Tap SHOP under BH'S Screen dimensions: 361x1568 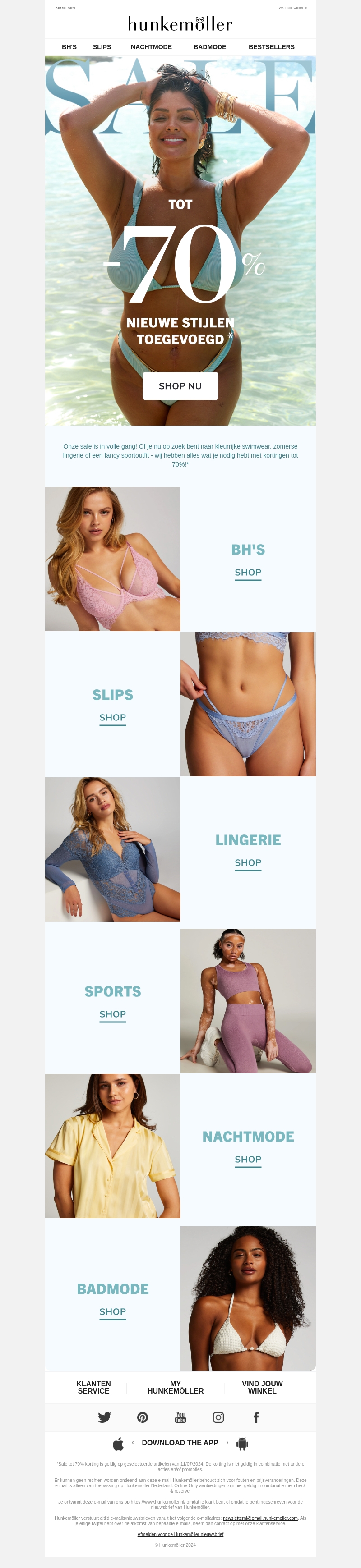(248, 572)
